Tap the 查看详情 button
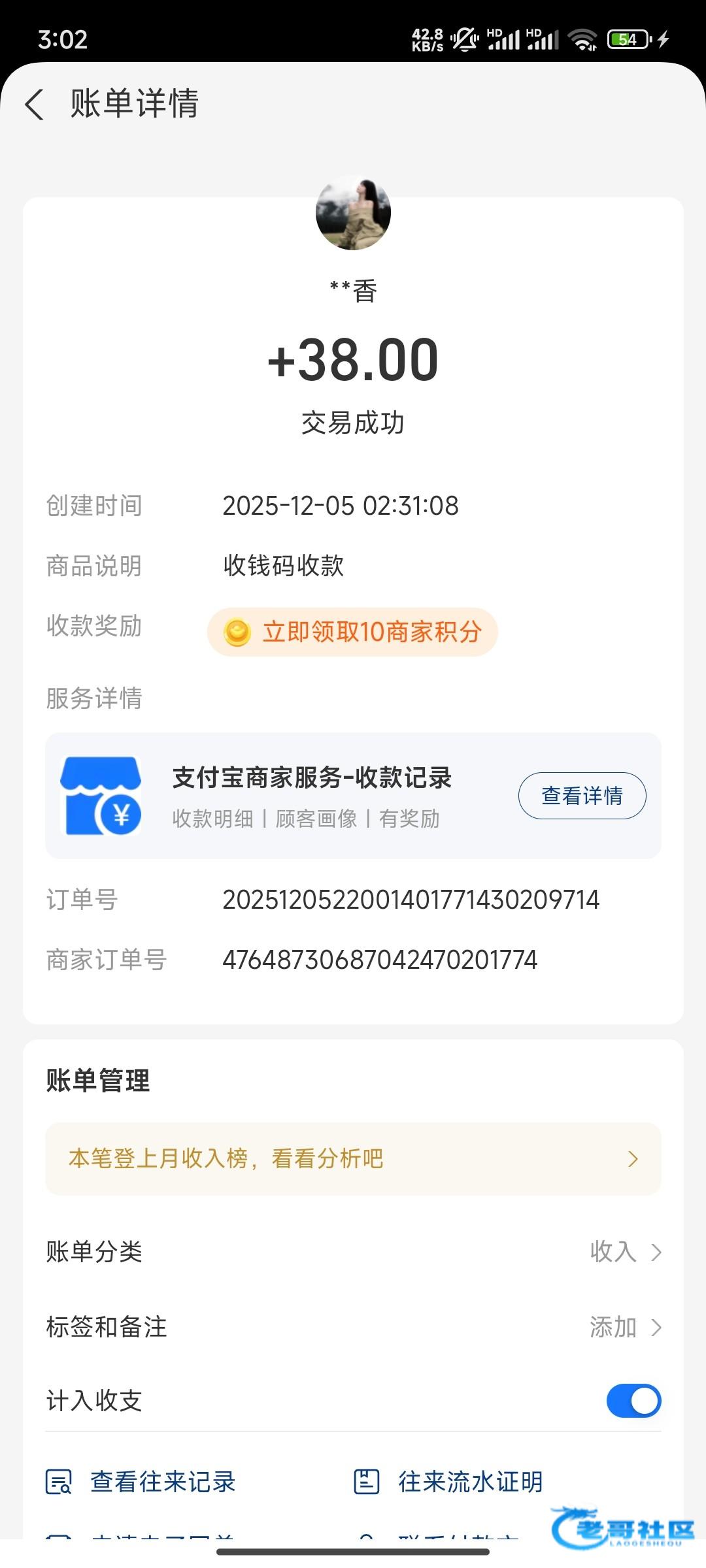 tap(582, 795)
